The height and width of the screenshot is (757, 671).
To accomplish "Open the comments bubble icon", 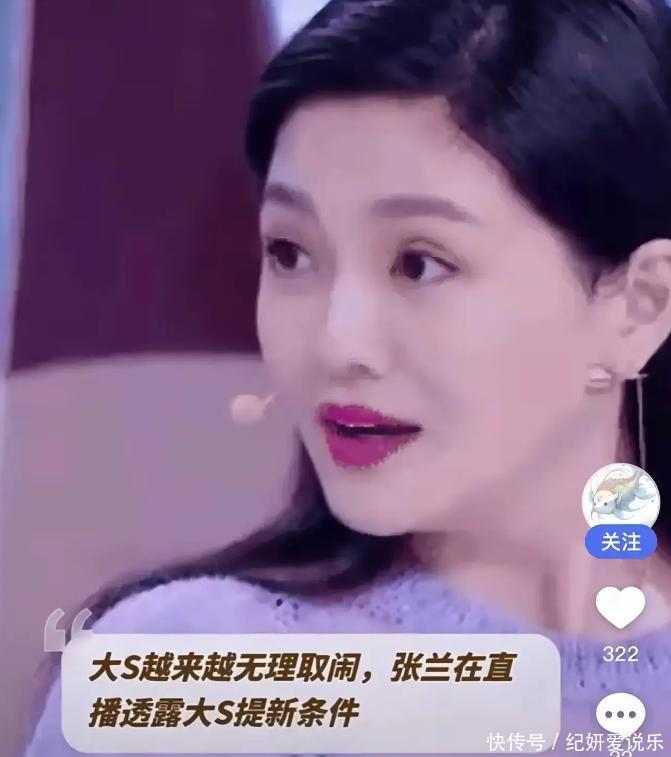I will point(621,712).
